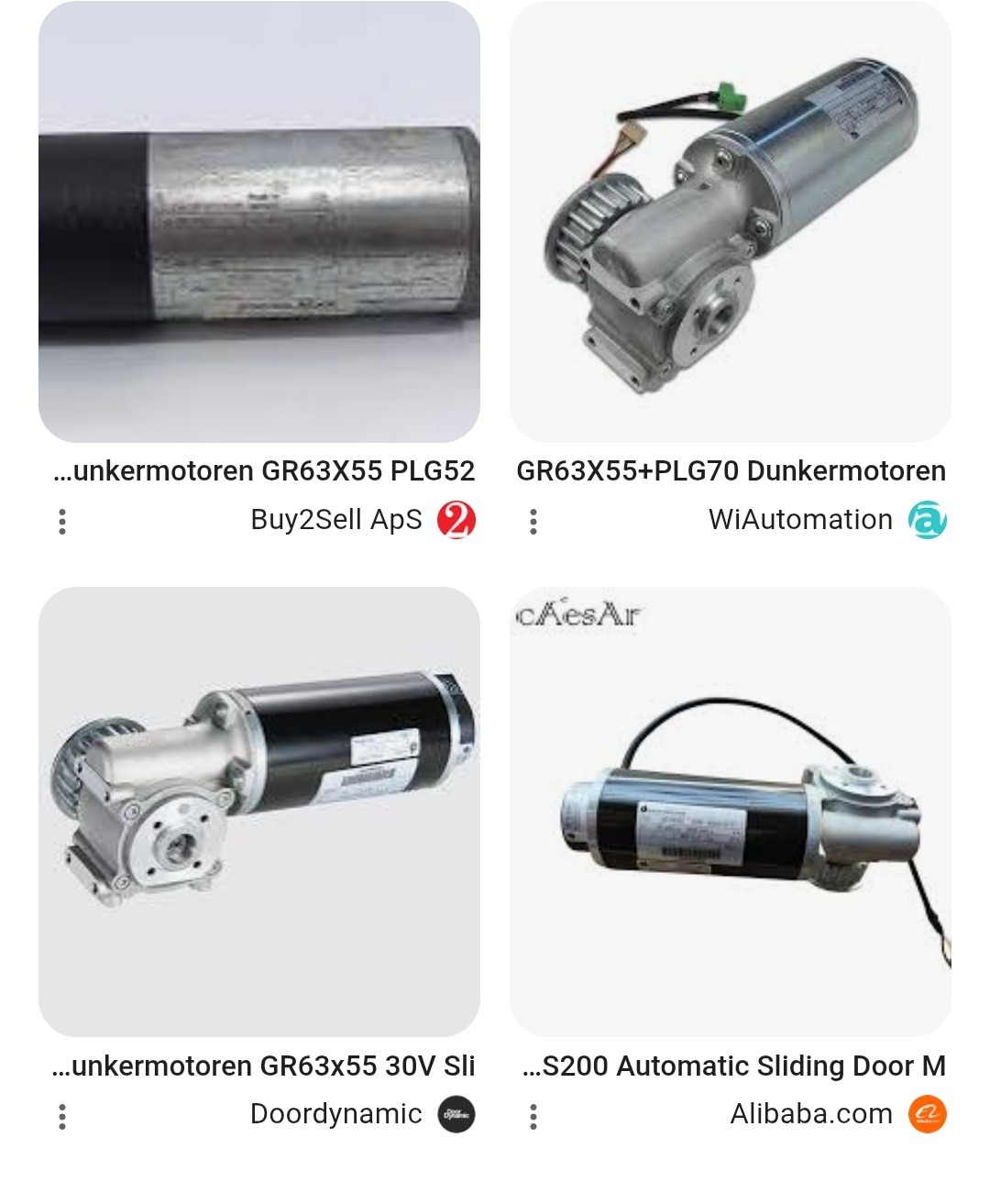Open the Doordynamic GR63x55 30V motor image
The image size is (990, 1204).
[259, 812]
